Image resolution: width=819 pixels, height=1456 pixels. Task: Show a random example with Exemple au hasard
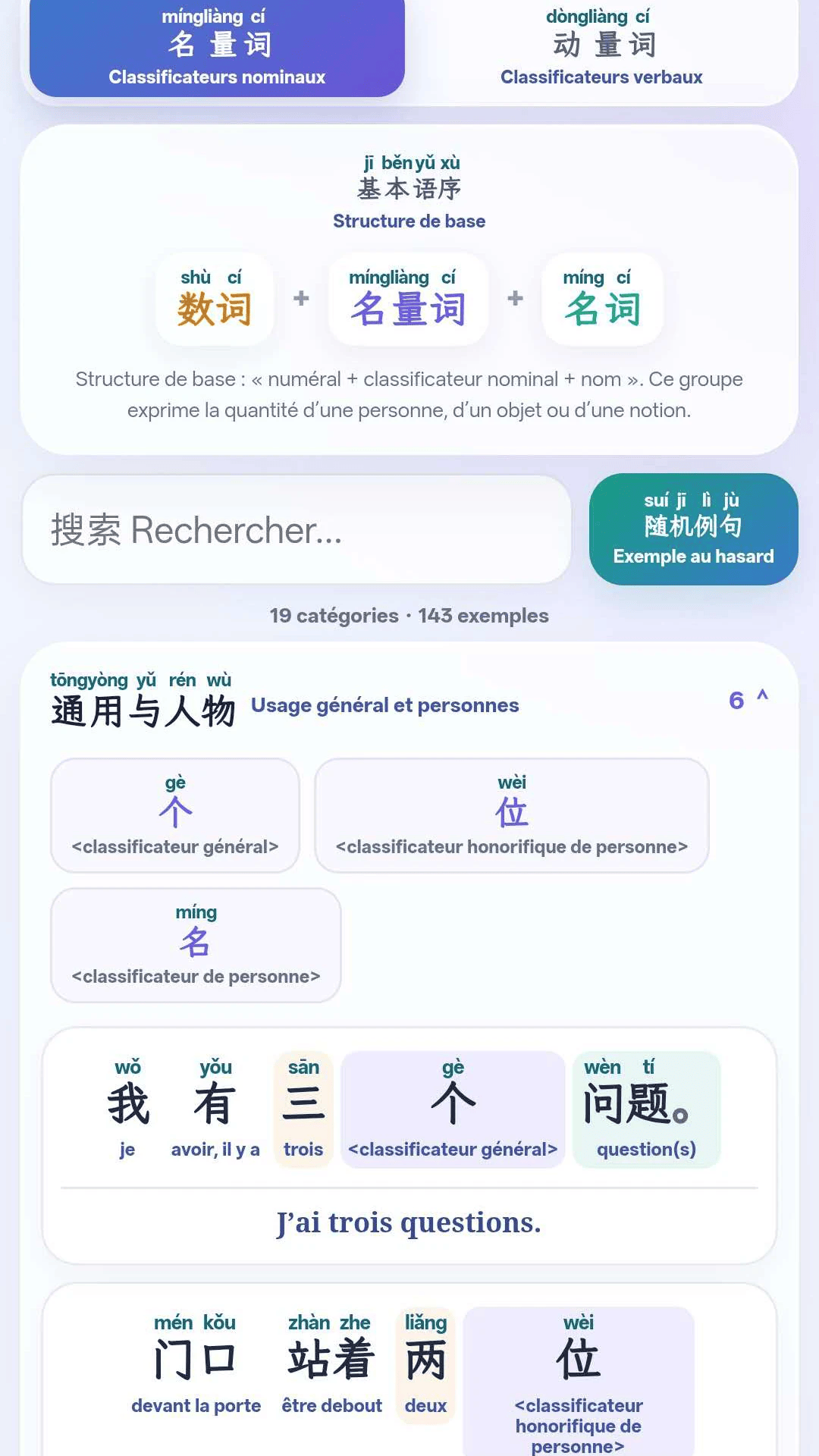pos(693,529)
